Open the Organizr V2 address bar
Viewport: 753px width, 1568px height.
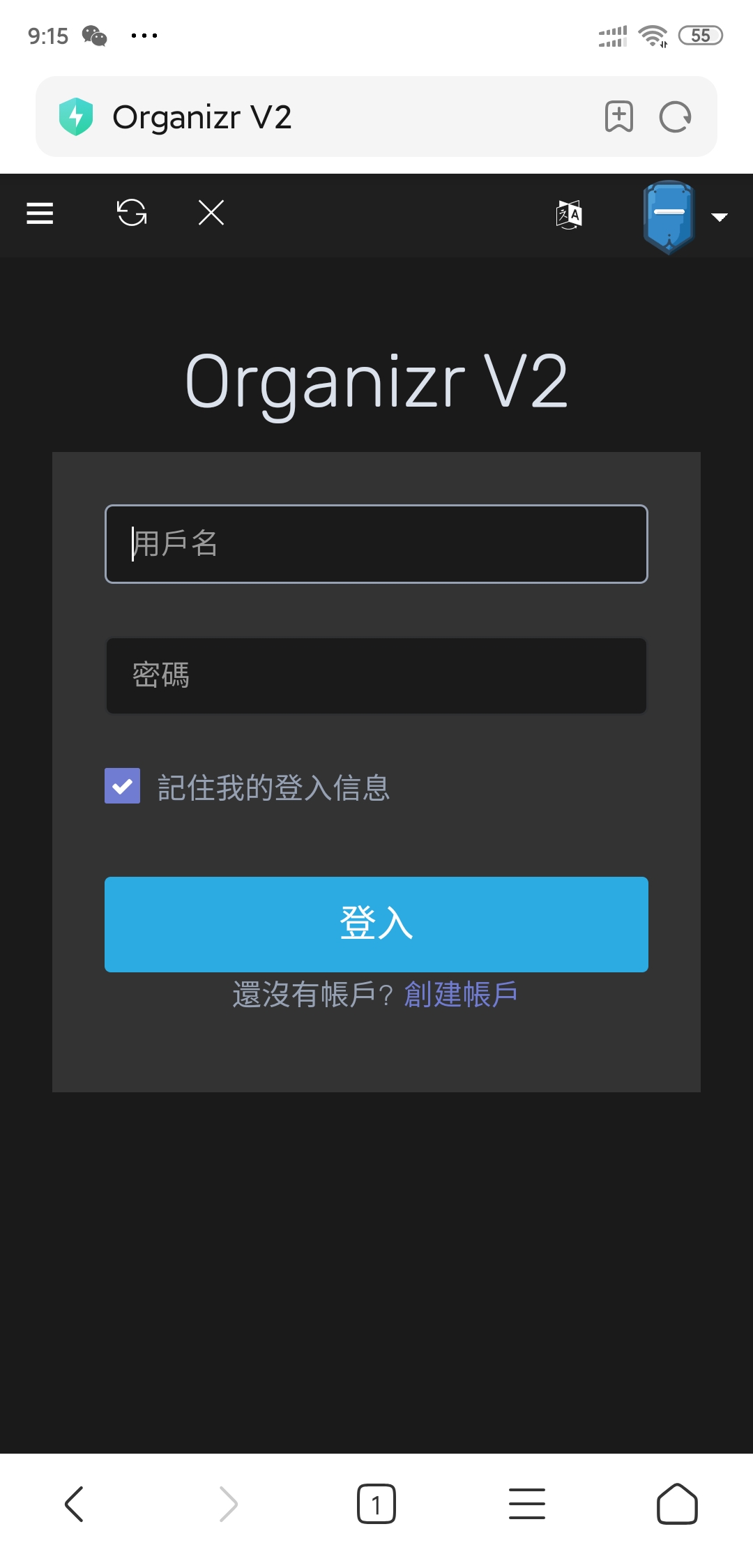pos(314,116)
